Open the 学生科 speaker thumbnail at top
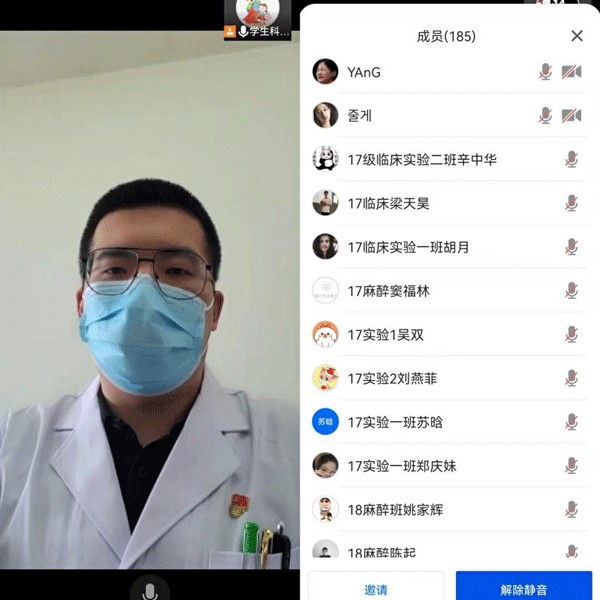 257,18
